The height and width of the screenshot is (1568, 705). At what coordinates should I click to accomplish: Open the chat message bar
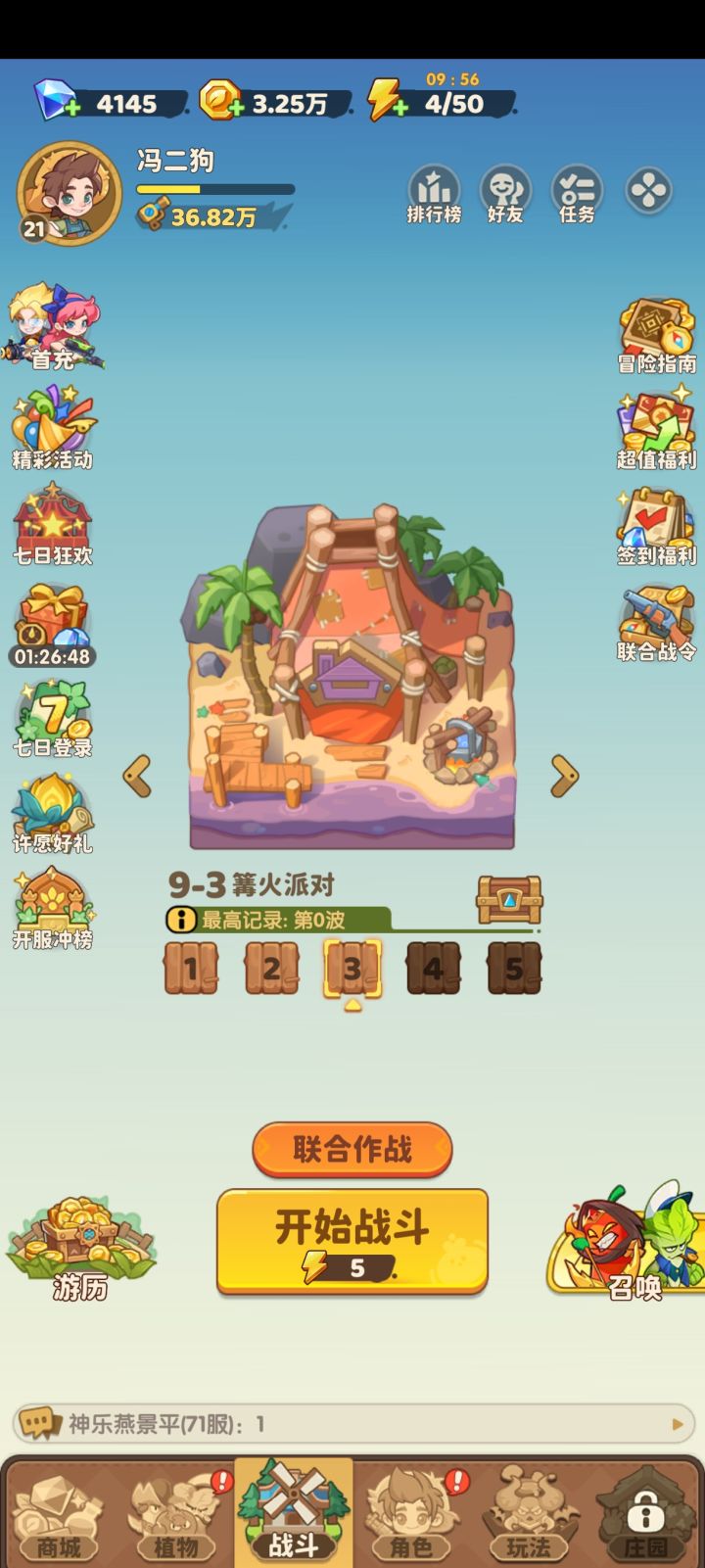[352, 1425]
